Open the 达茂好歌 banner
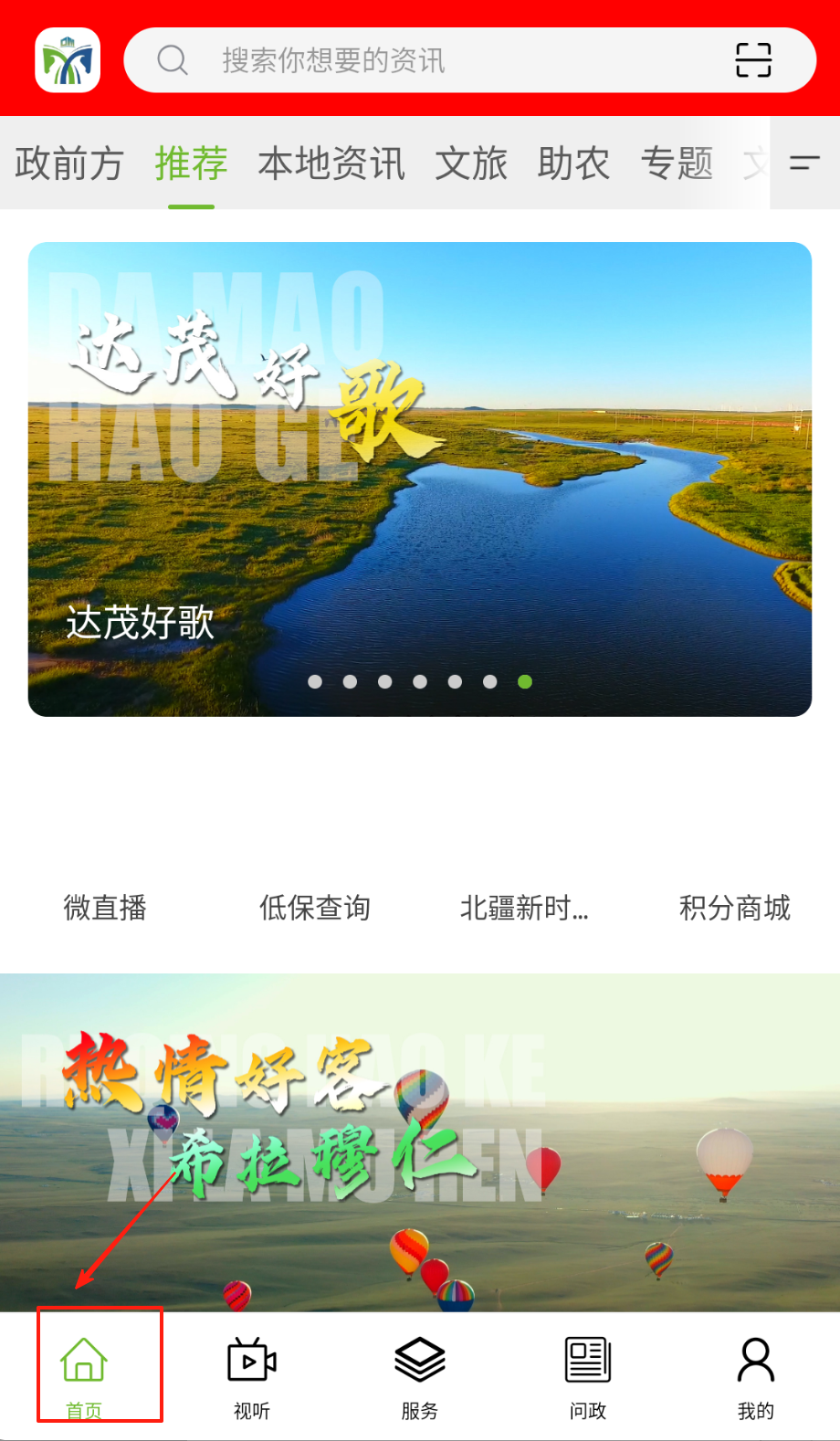 coord(420,479)
